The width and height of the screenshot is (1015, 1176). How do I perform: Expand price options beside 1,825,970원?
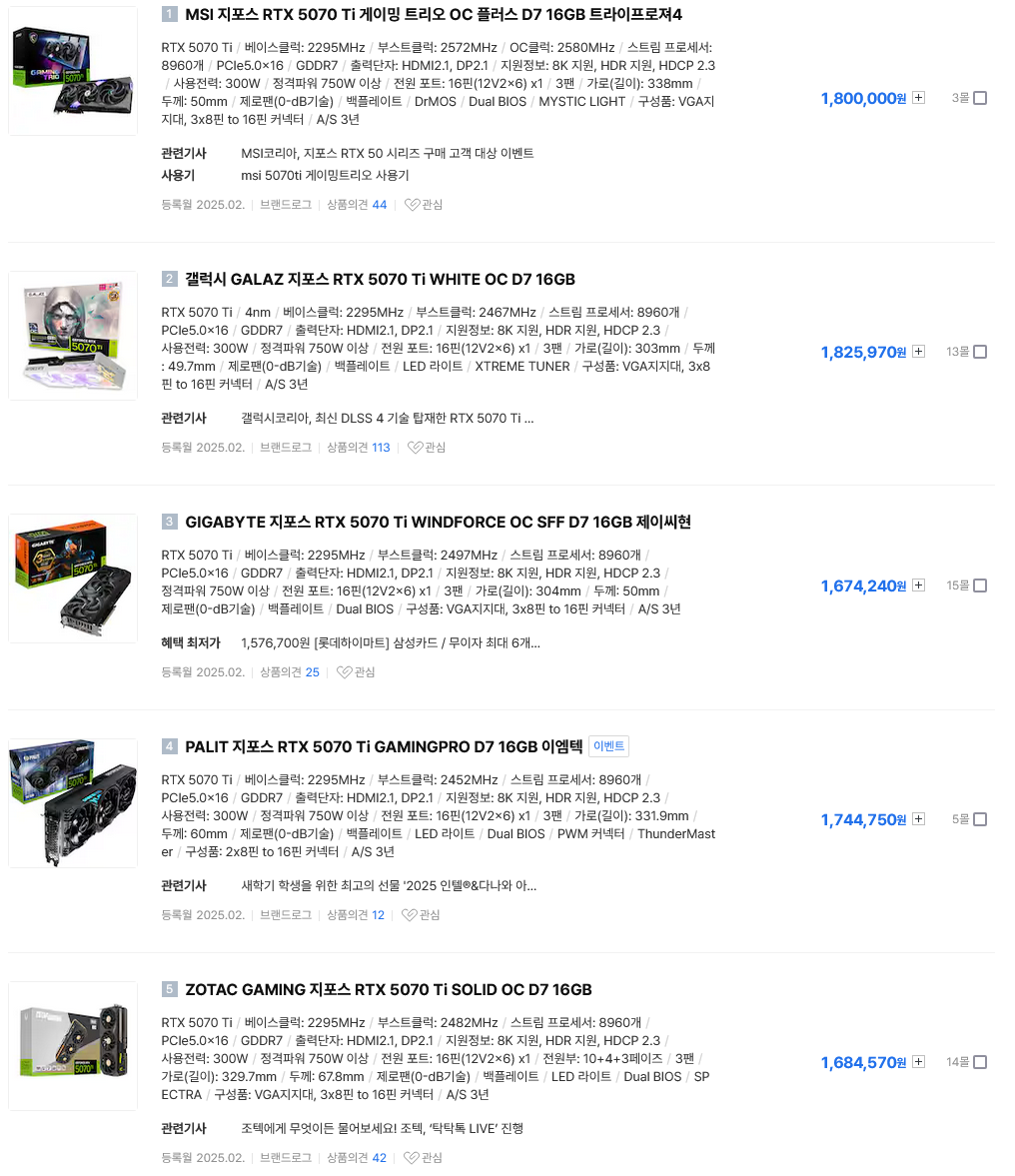point(919,352)
